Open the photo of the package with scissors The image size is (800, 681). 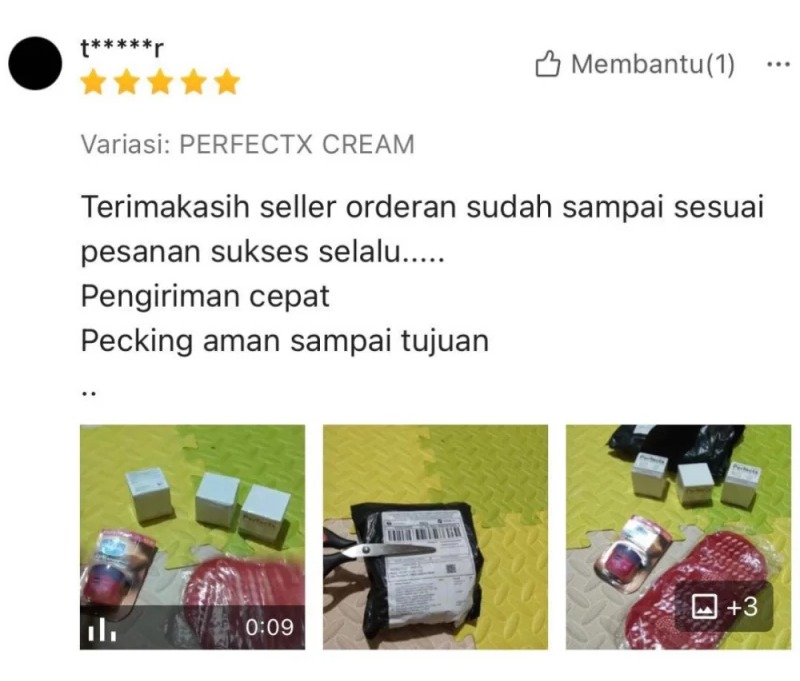tap(435, 537)
